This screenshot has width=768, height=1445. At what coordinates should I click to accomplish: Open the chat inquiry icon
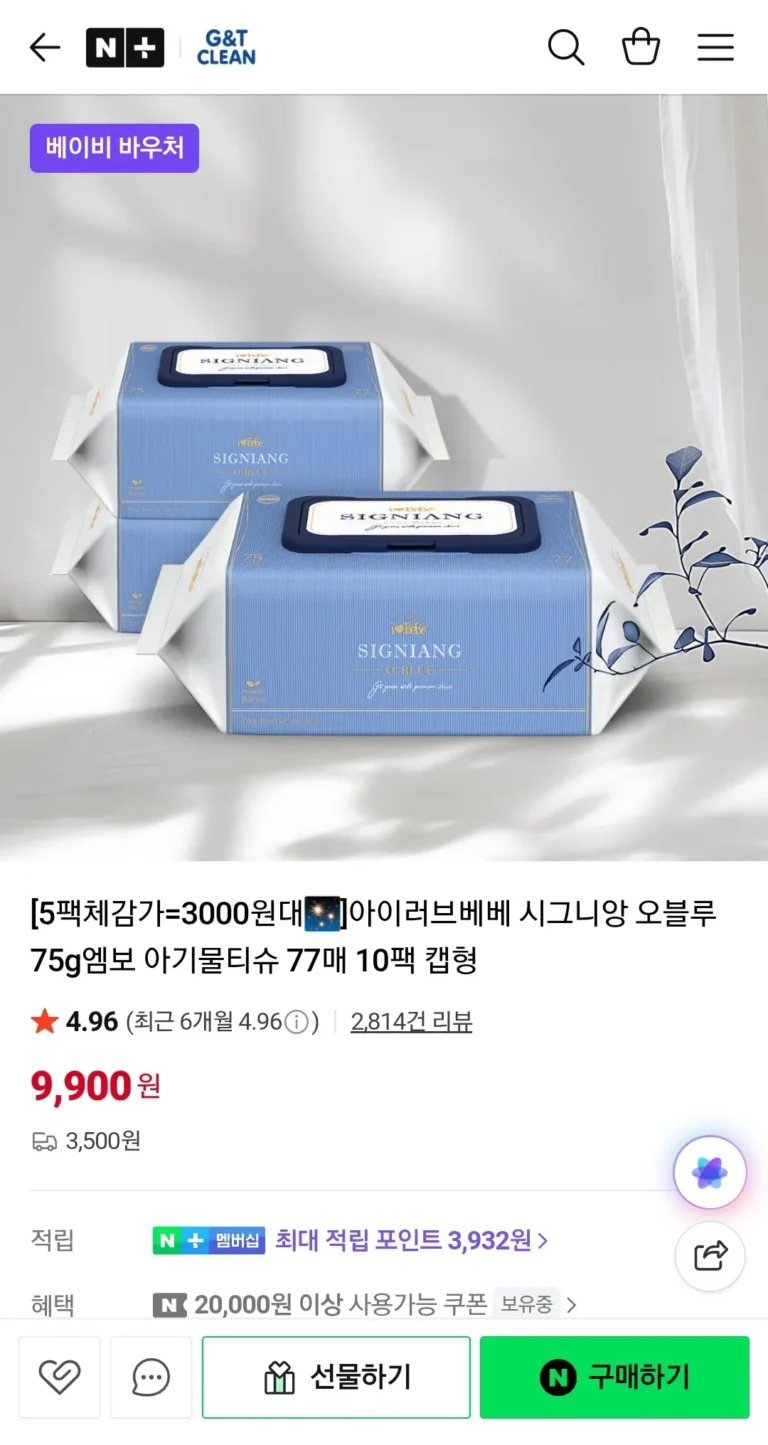tap(151, 1377)
